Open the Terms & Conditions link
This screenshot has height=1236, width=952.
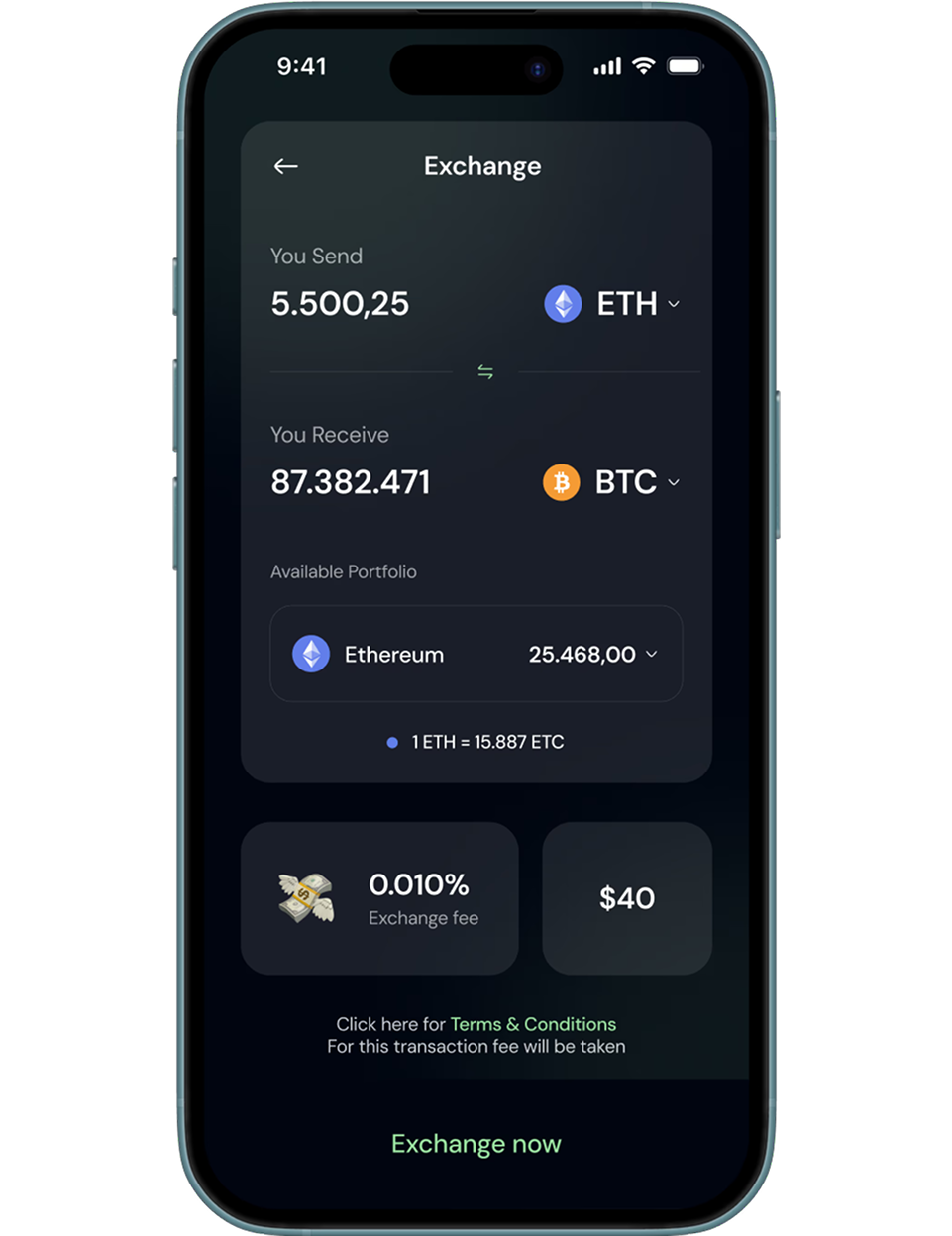click(x=533, y=1024)
